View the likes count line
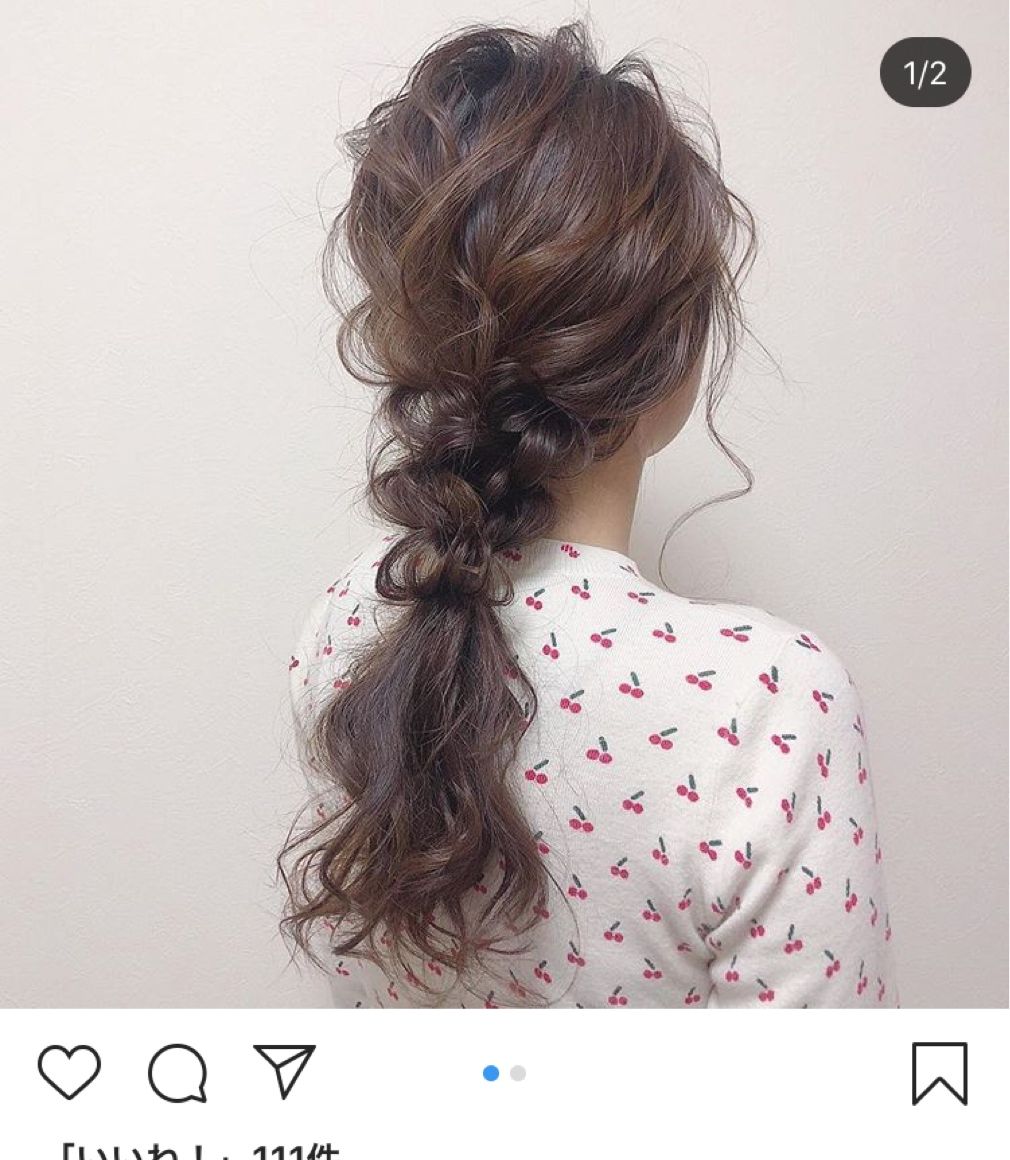The width and height of the screenshot is (1010, 1160). [200, 1151]
